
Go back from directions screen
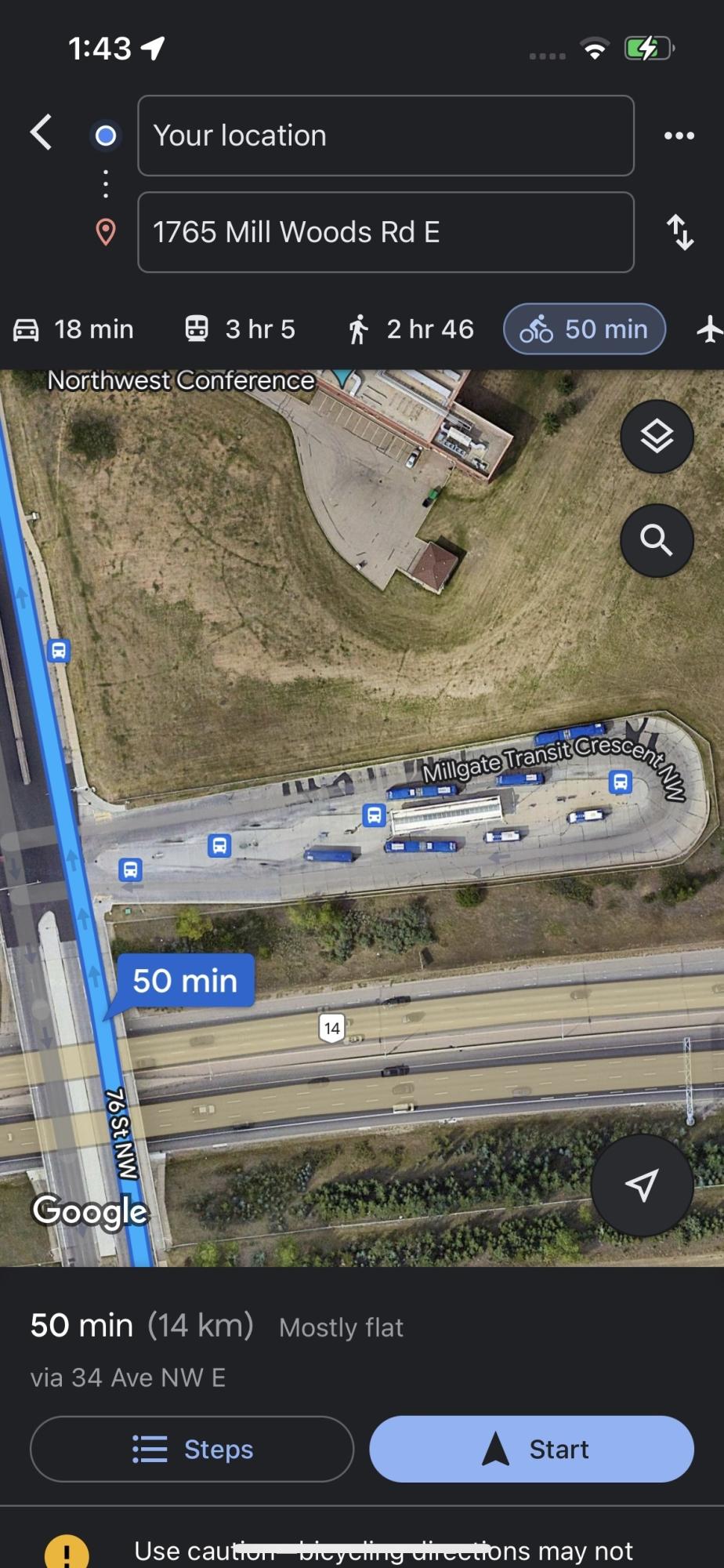[41, 133]
